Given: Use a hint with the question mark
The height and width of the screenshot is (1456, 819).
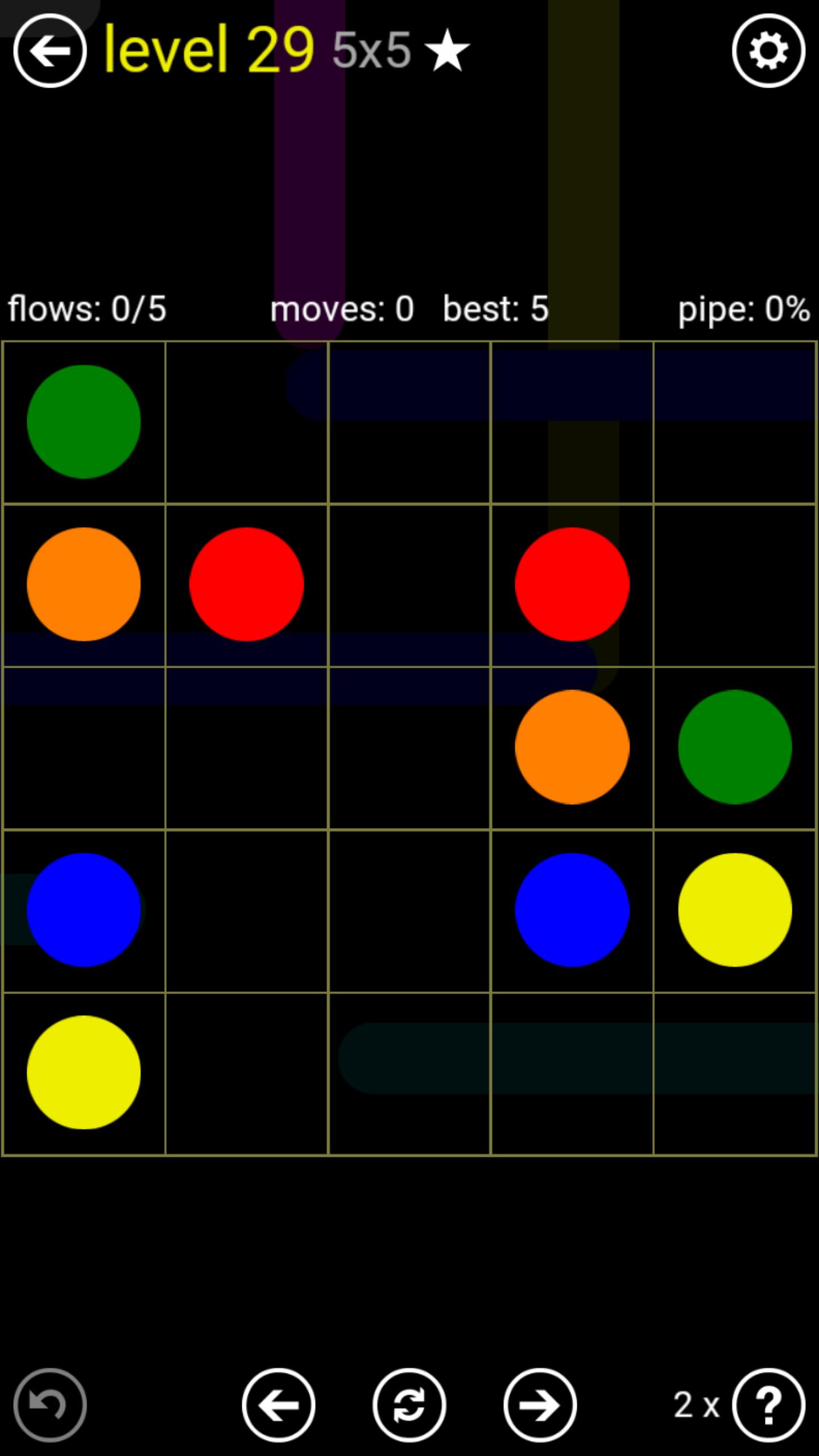Looking at the screenshot, I should pyautogui.click(x=768, y=1405).
